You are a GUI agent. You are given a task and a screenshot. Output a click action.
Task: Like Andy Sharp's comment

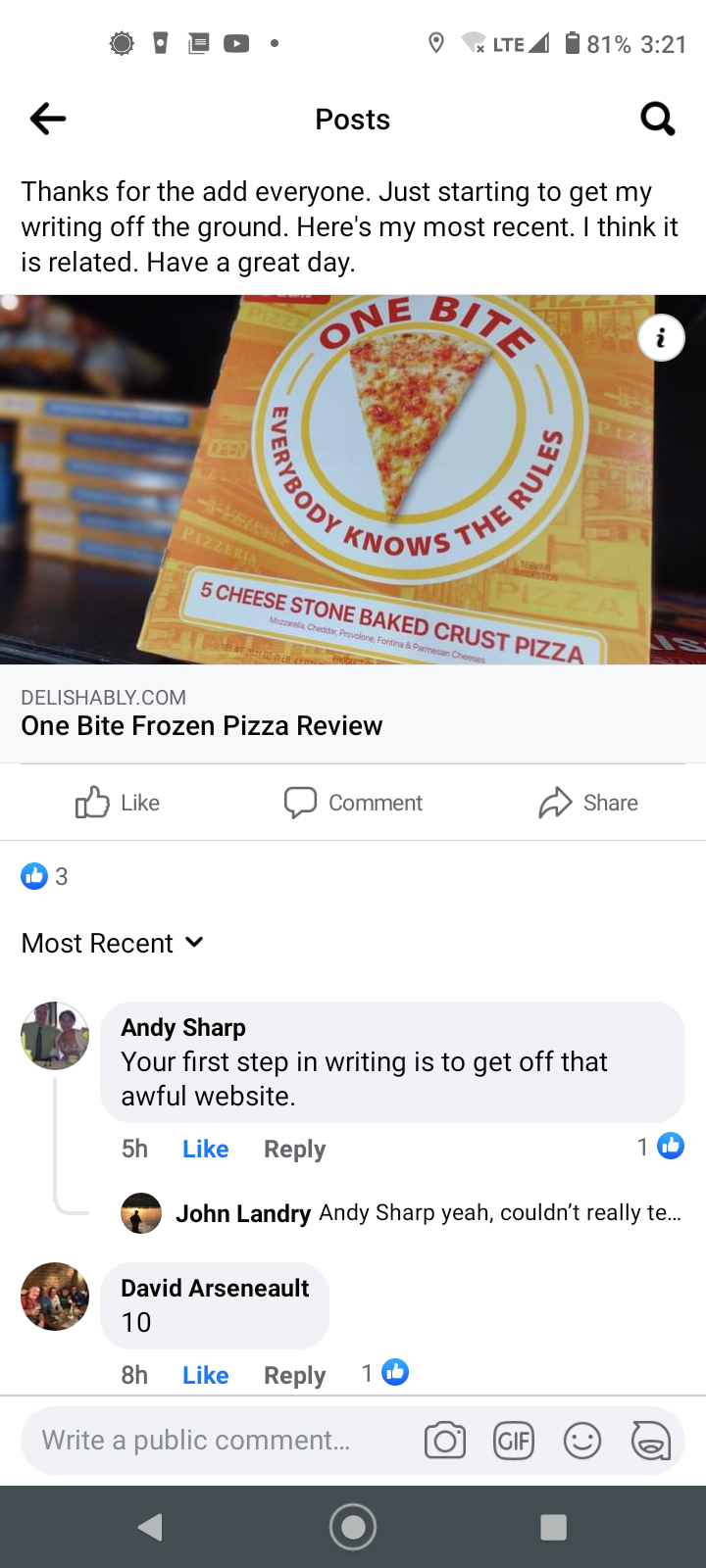(205, 1149)
